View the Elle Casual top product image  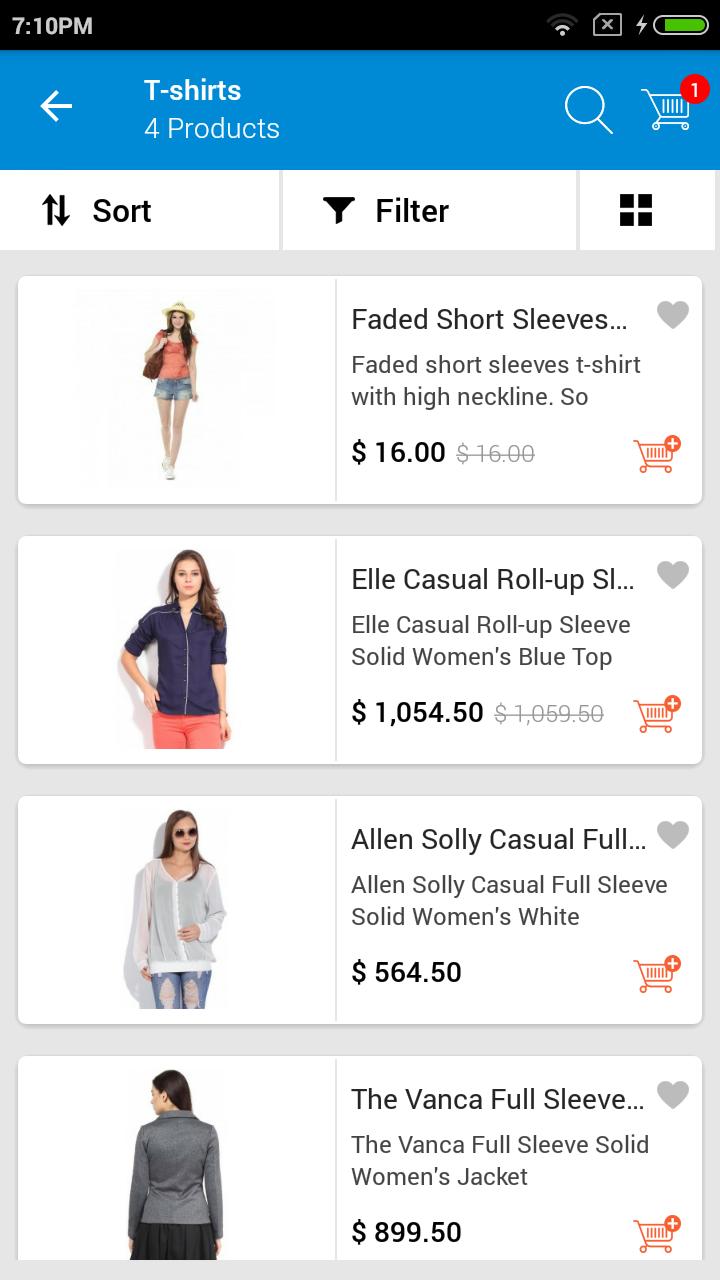point(175,648)
